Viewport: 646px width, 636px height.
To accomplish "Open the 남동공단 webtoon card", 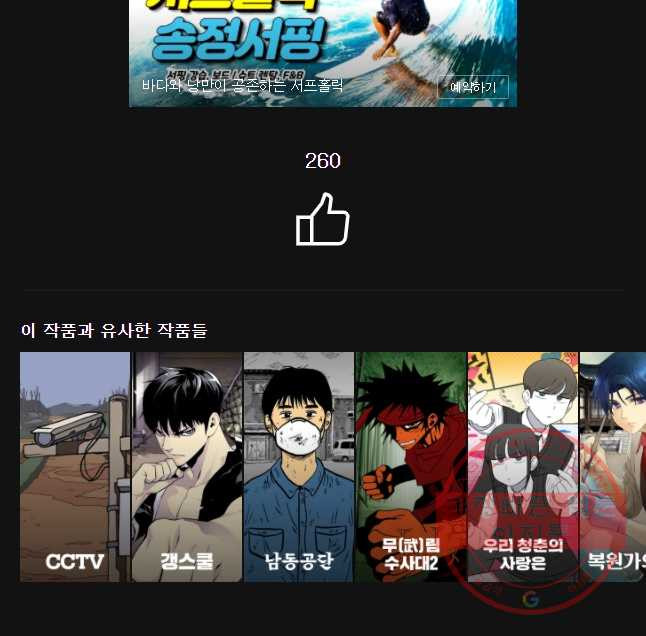I will [x=299, y=466].
